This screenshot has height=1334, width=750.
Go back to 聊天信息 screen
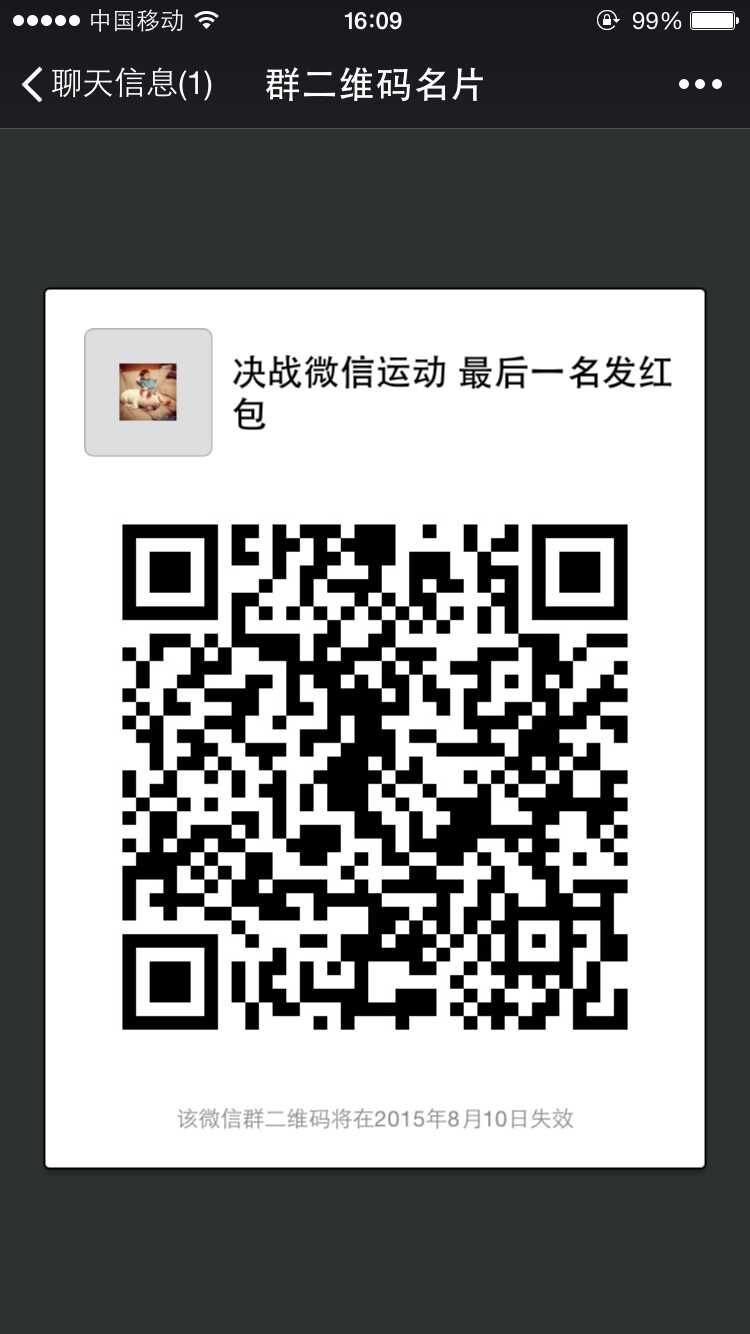pos(116,84)
